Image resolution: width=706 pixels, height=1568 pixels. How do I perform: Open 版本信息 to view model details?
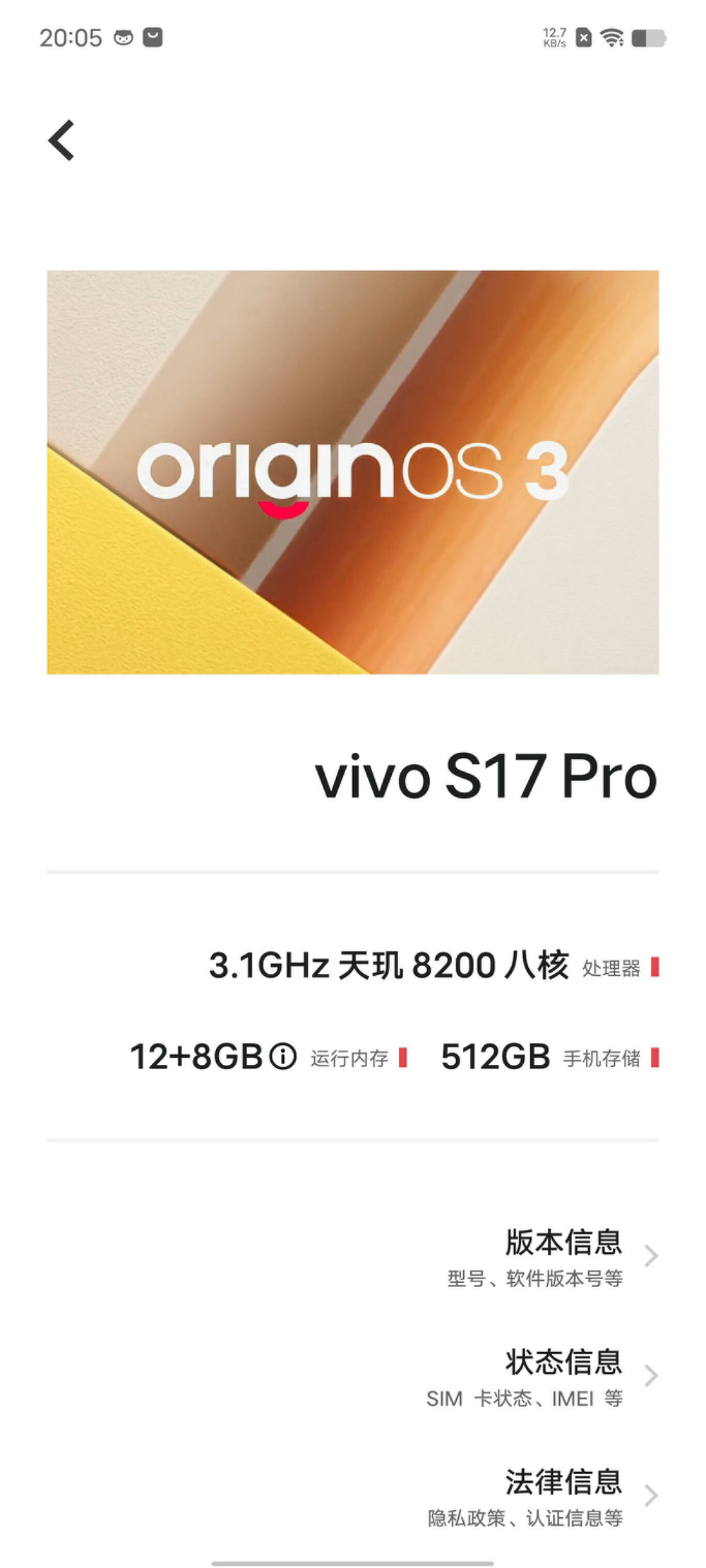pyautogui.click(x=563, y=1242)
